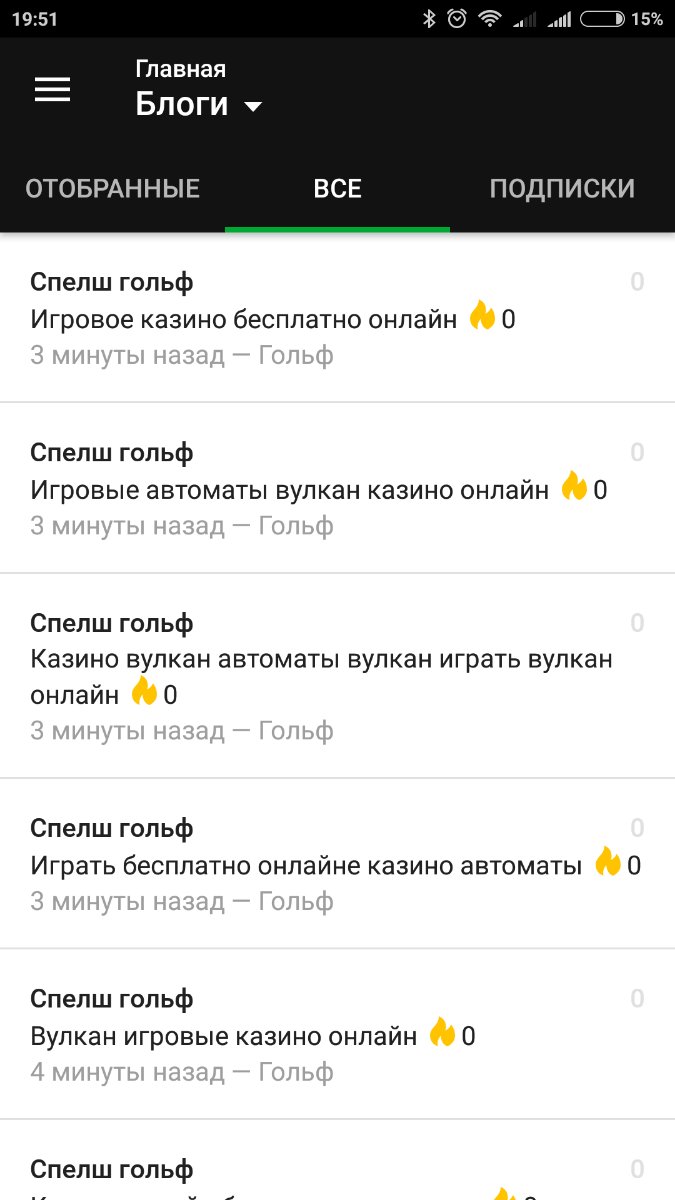
Task: Expand the Блоги section dropdown
Action: point(199,104)
